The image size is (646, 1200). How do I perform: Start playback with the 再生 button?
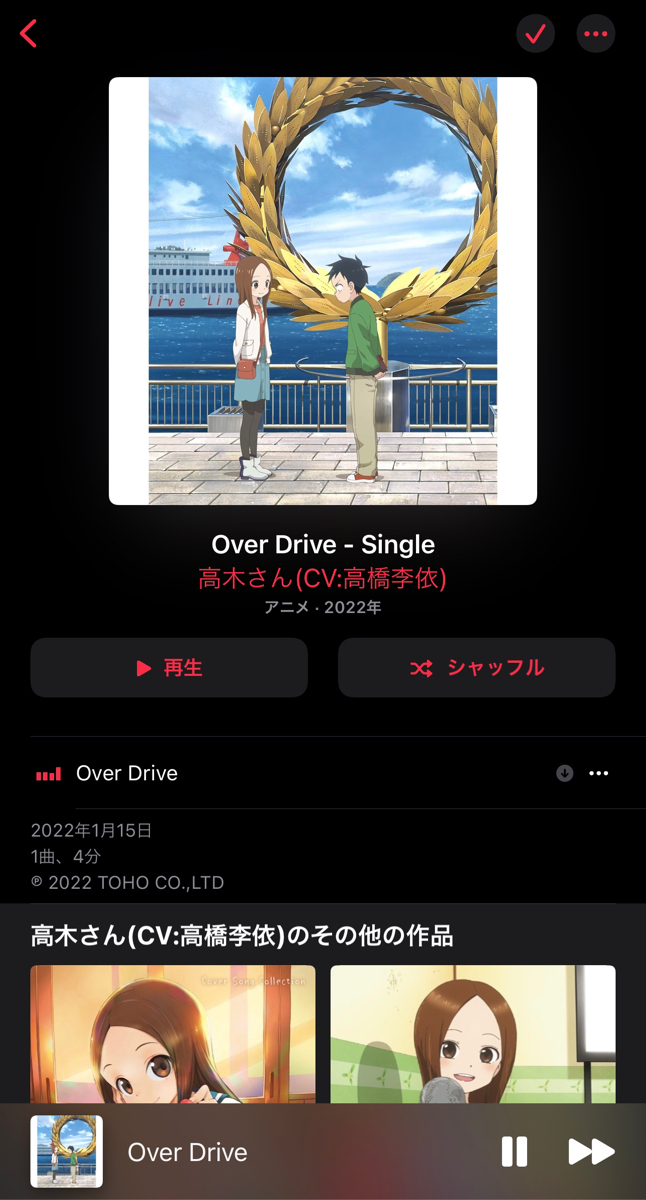[169, 667]
